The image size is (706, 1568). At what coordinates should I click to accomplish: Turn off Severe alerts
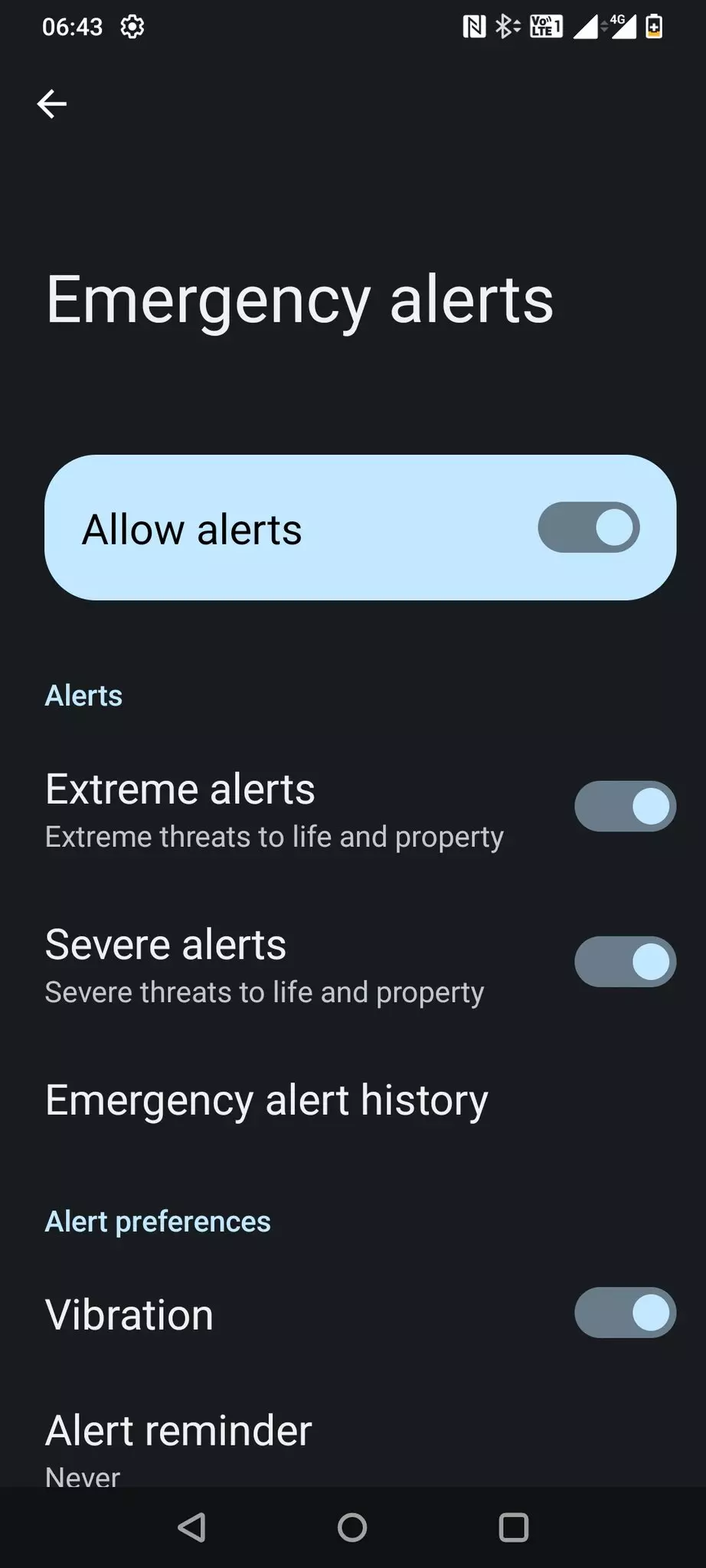625,962
